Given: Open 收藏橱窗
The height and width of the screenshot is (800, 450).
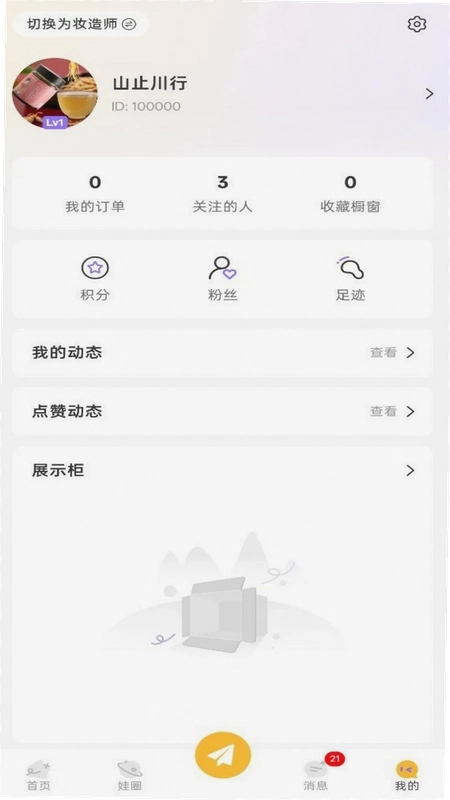Looking at the screenshot, I should (350, 194).
